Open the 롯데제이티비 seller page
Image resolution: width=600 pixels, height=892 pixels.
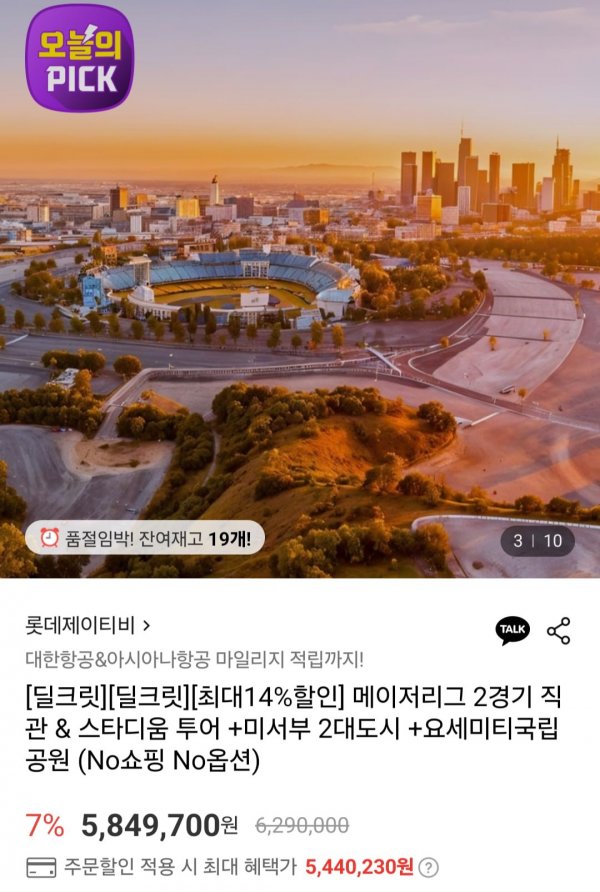coord(88,626)
